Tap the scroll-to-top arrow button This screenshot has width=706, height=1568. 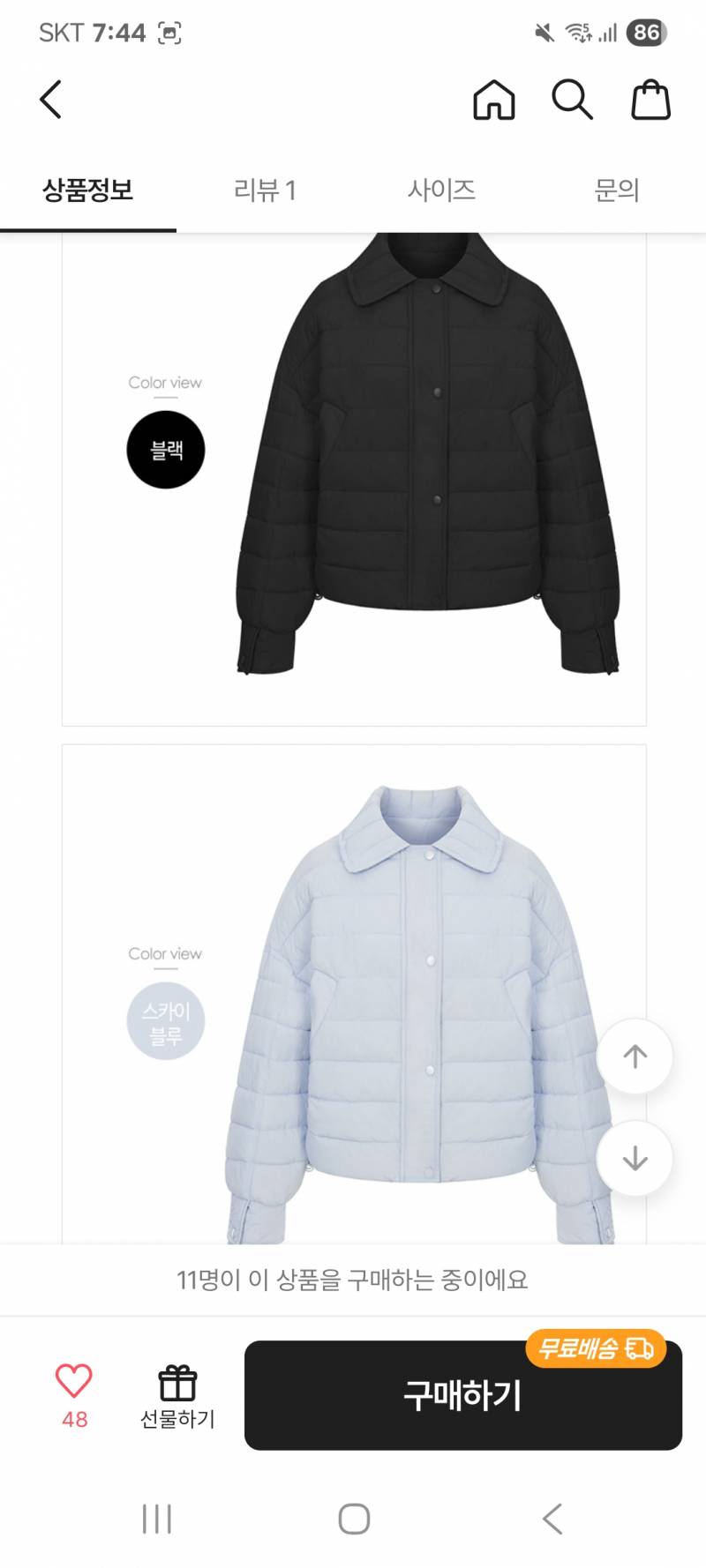click(635, 1057)
